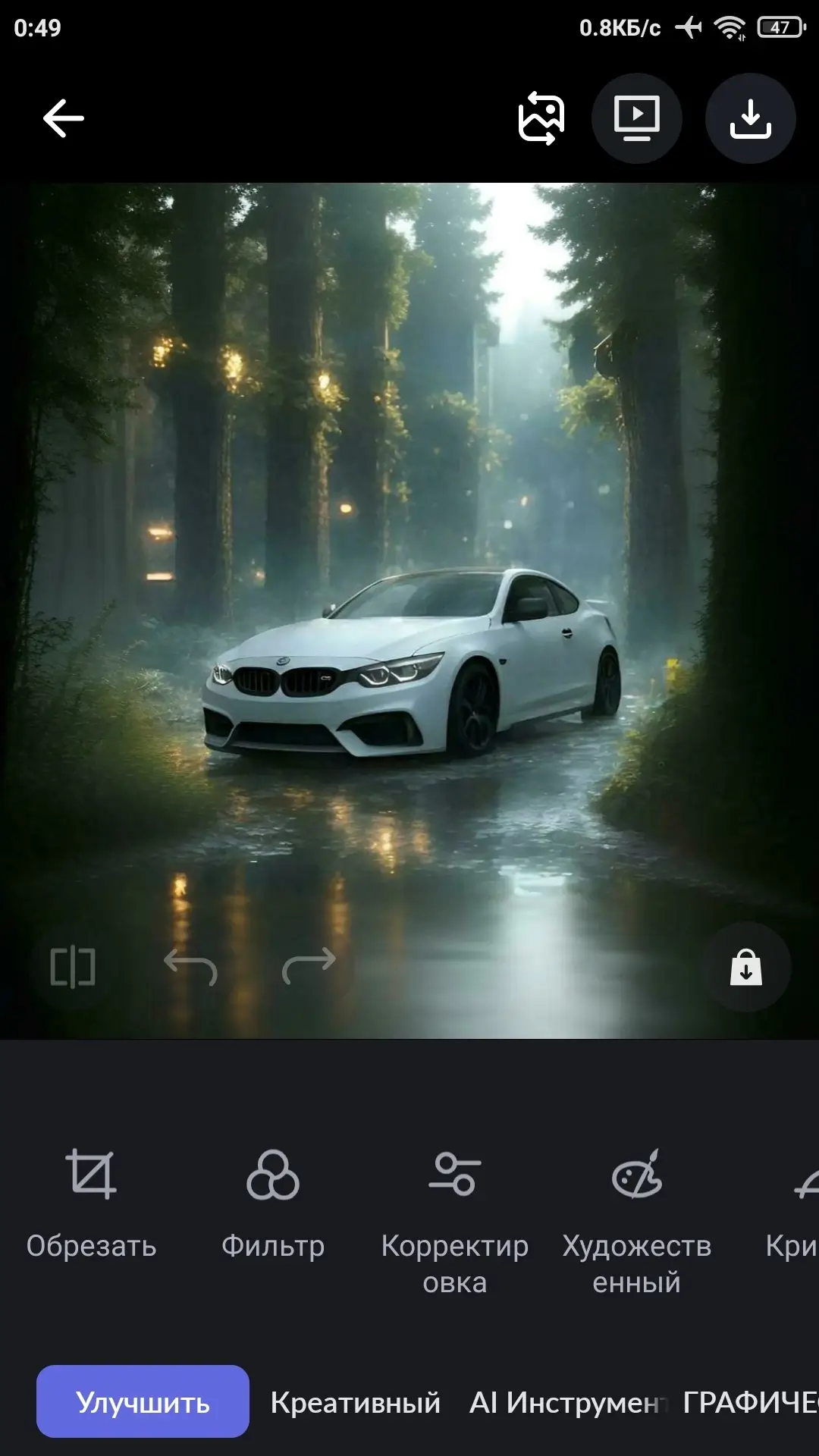819x1456 pixels.
Task: Download the edited image
Action: 751,118
